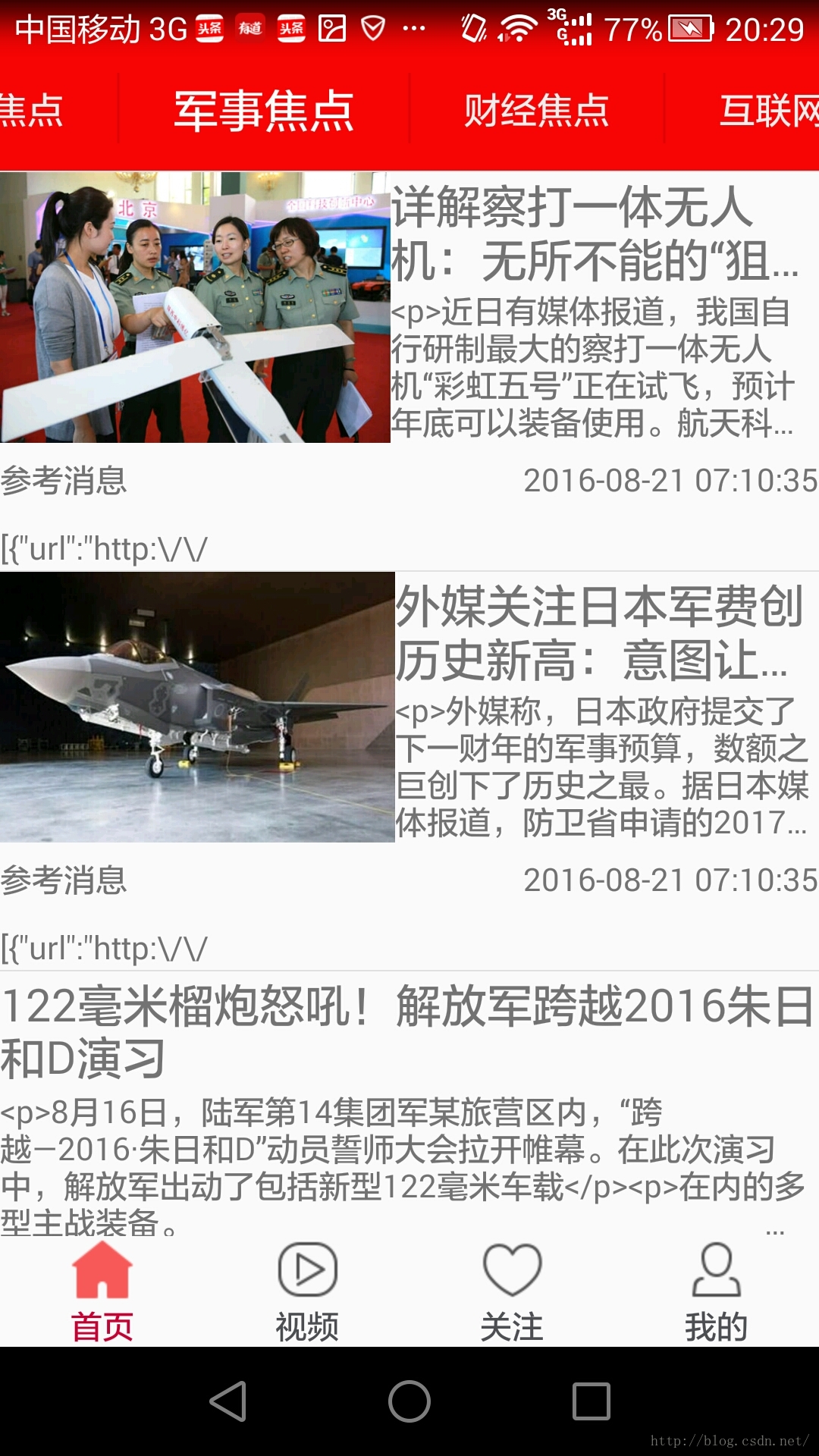Go to the 首页 tab
The height and width of the screenshot is (1456, 819).
(102, 1292)
